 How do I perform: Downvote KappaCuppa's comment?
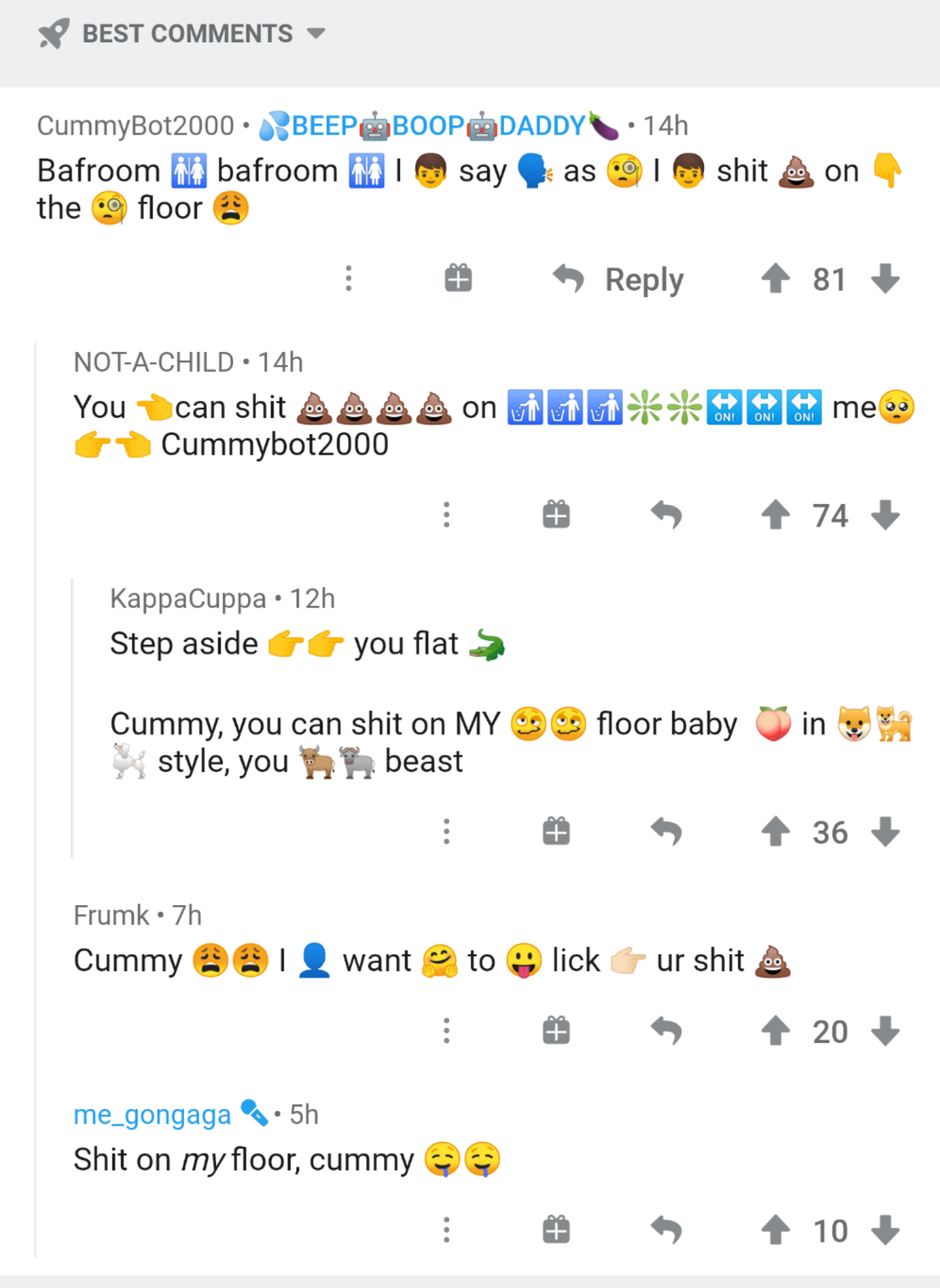[885, 832]
